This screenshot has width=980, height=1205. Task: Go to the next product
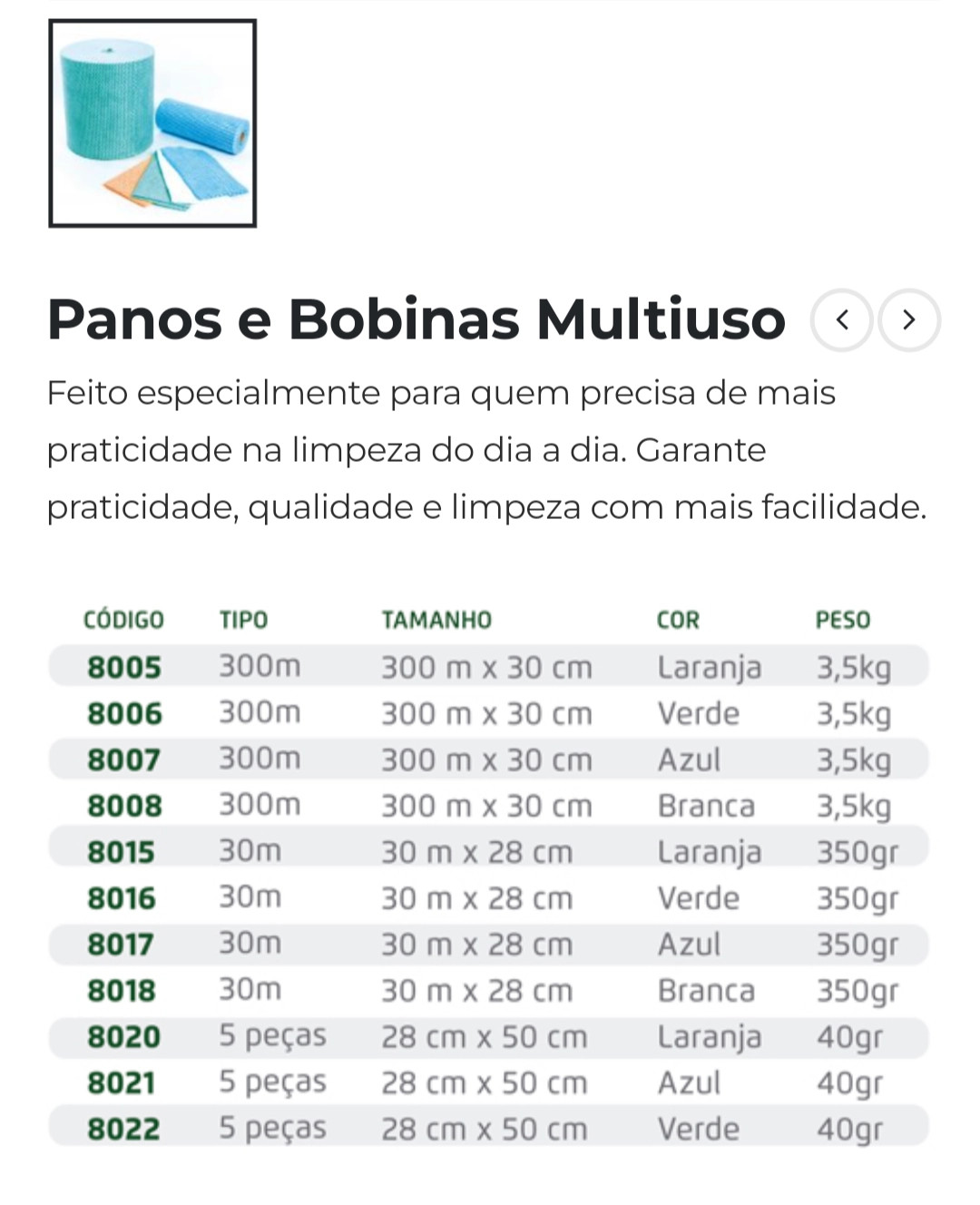click(909, 319)
